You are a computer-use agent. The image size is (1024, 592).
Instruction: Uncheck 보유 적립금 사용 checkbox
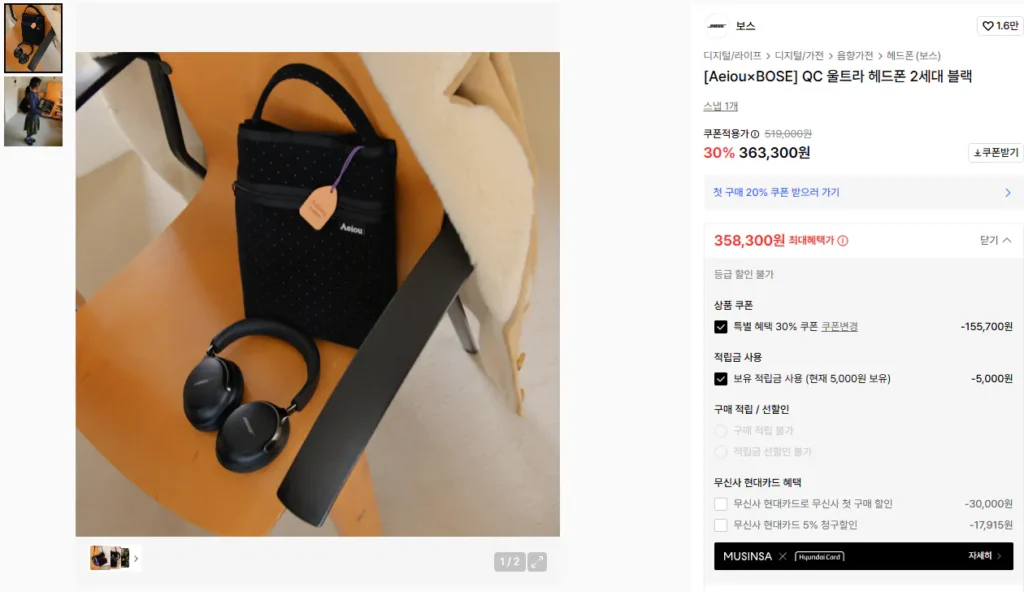(x=721, y=379)
